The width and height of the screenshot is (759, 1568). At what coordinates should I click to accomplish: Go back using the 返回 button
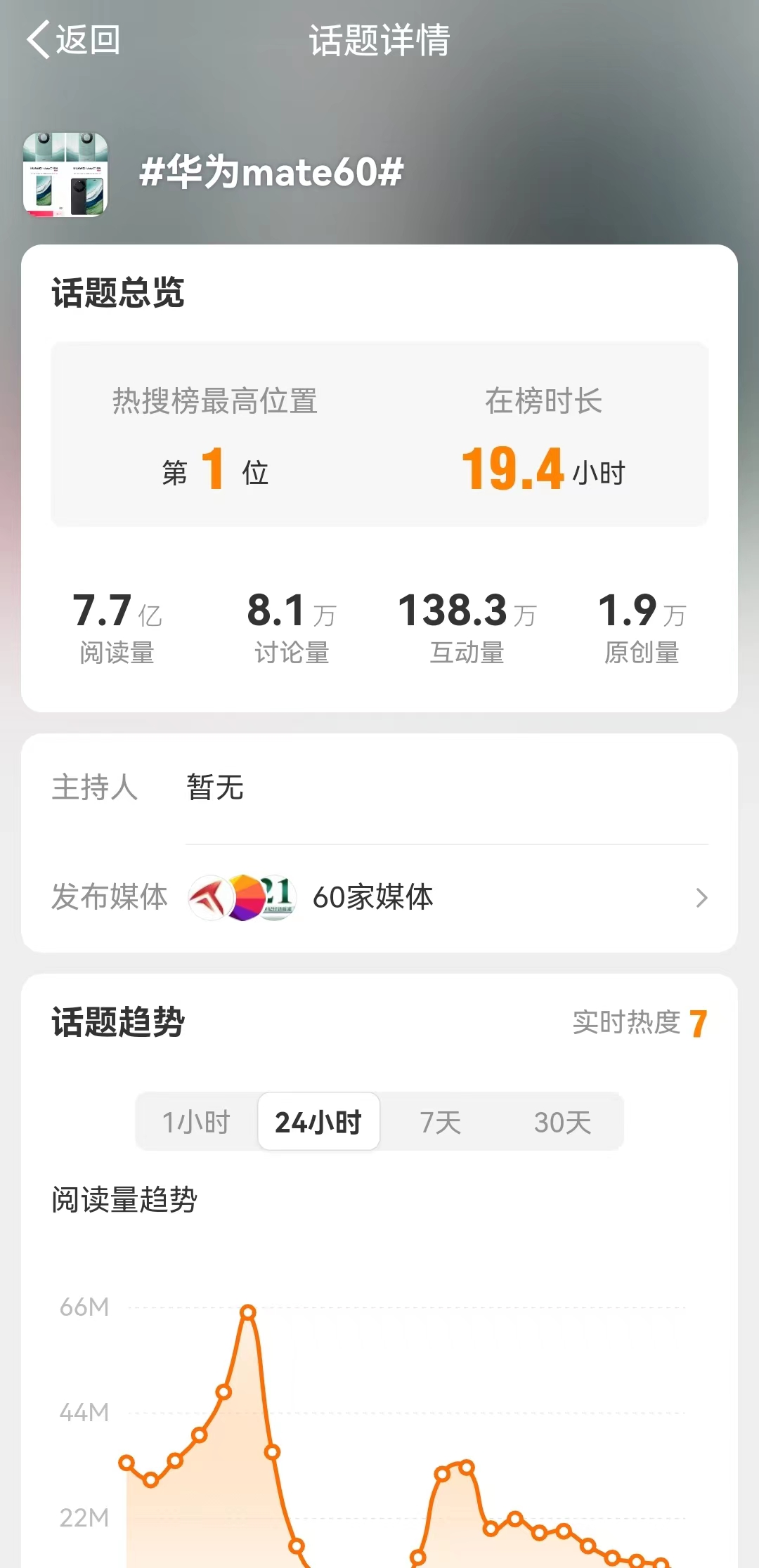tap(74, 40)
